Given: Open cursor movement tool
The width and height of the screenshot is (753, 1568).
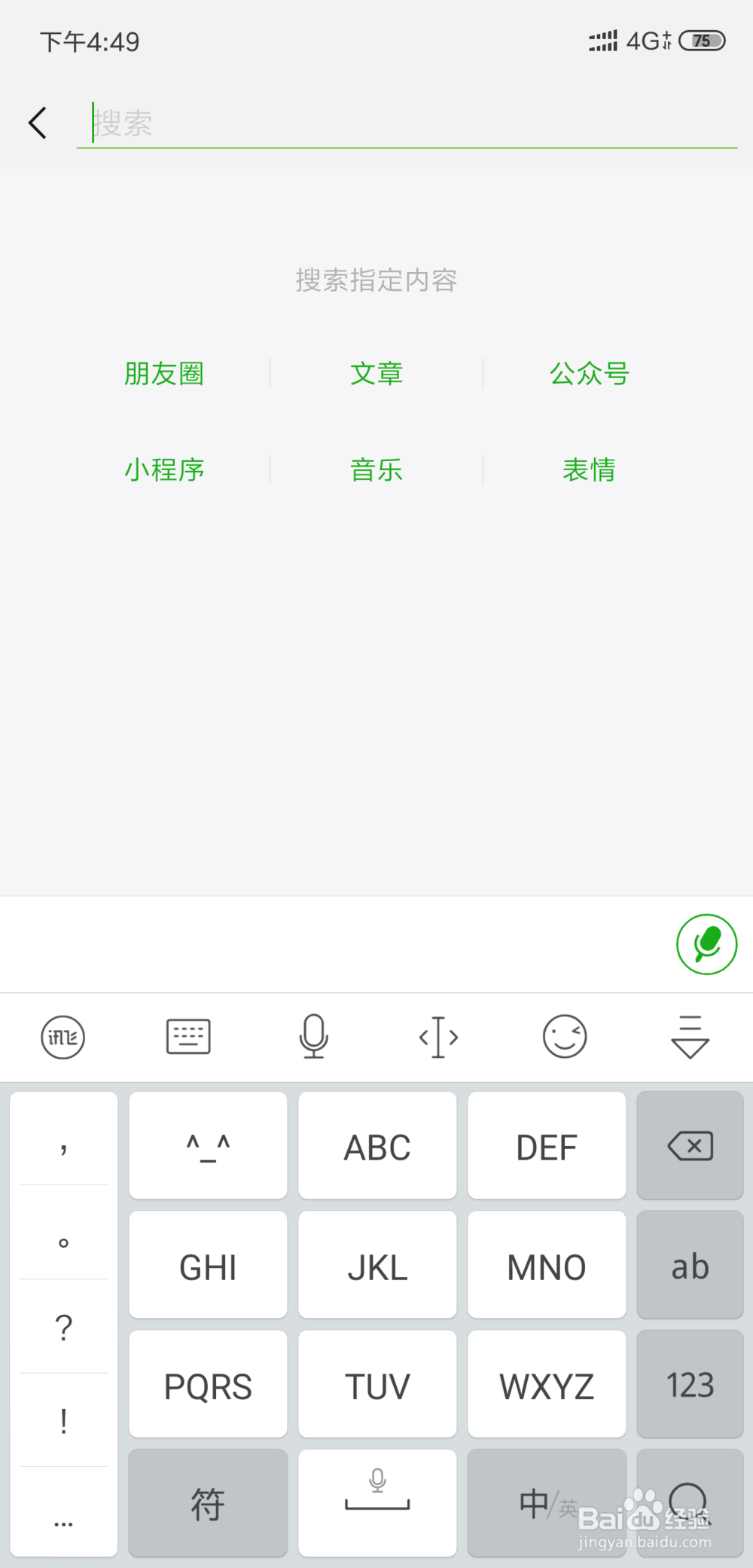Looking at the screenshot, I should 439,1038.
